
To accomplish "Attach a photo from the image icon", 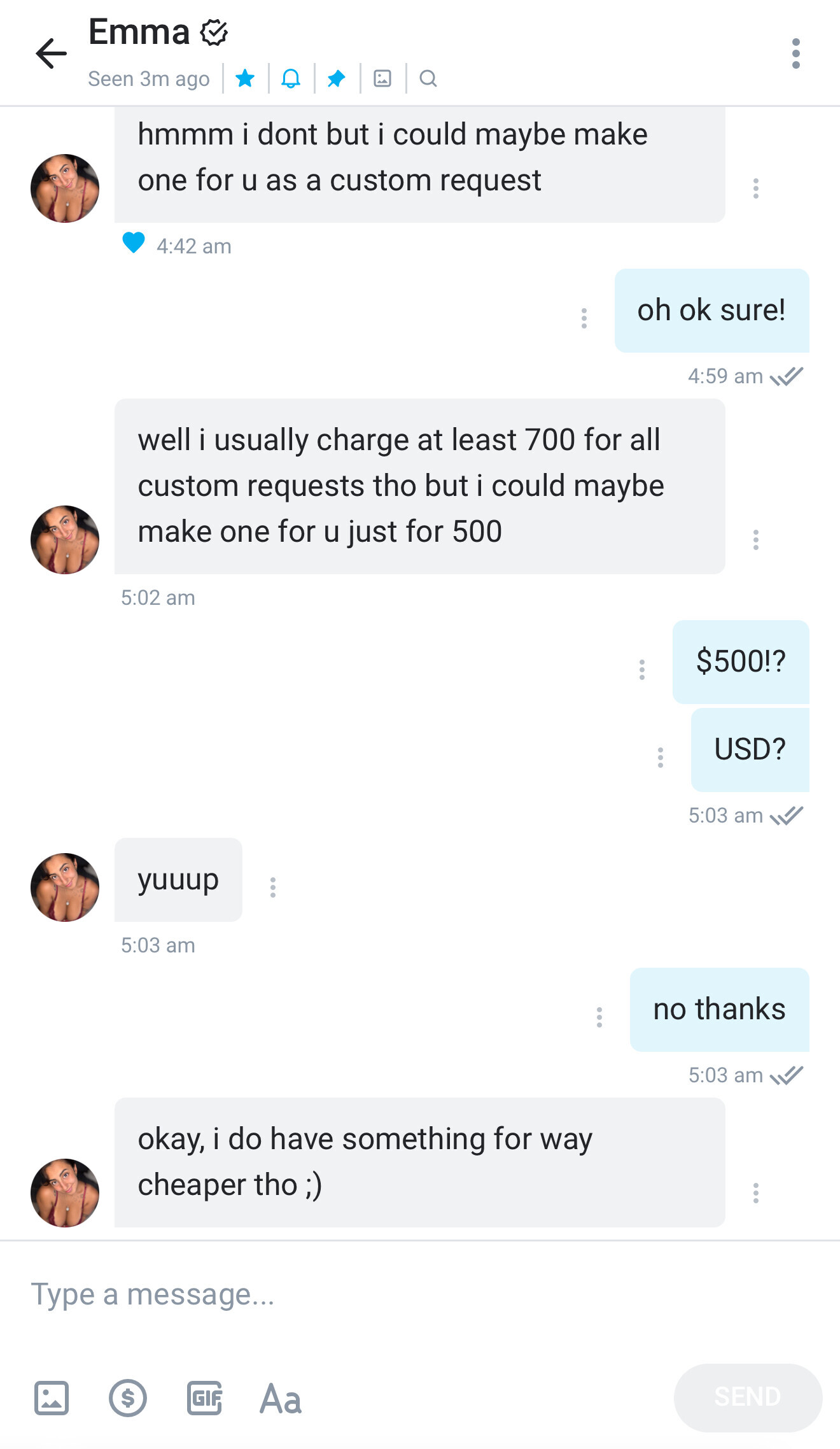I will tap(52, 1398).
